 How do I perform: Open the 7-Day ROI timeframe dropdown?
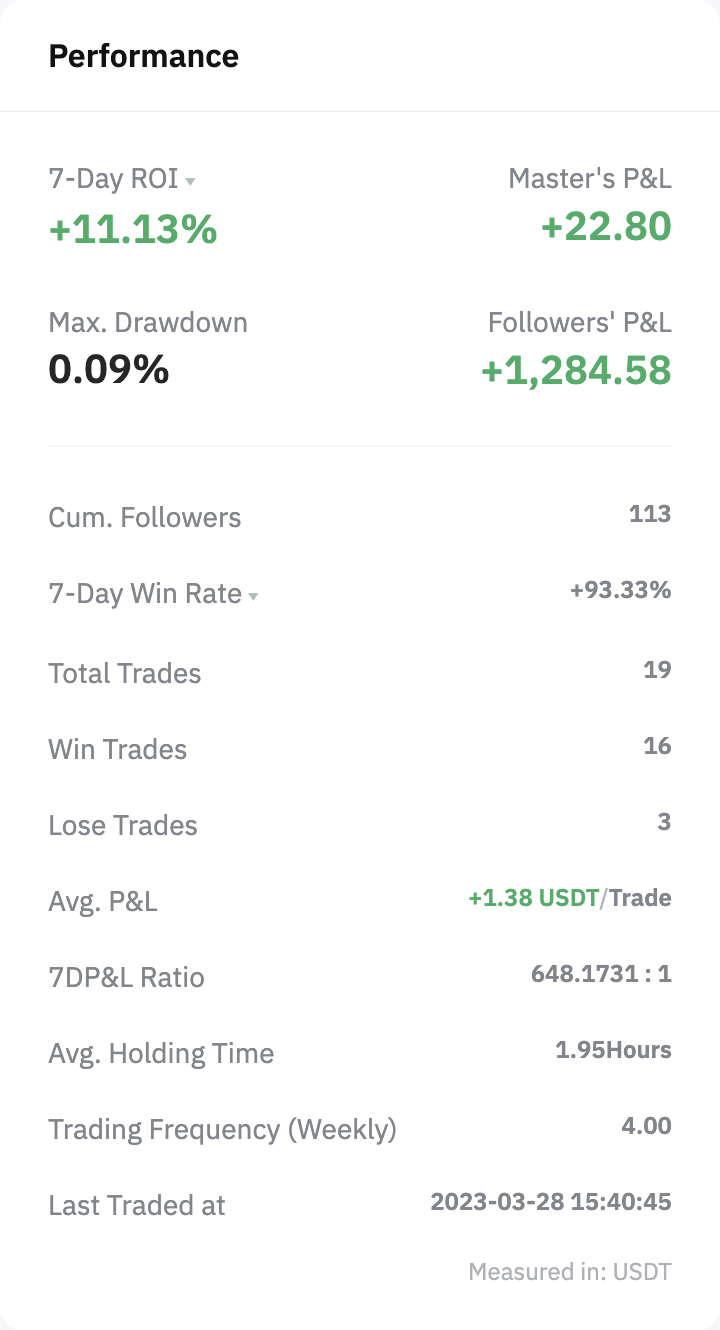coord(190,182)
